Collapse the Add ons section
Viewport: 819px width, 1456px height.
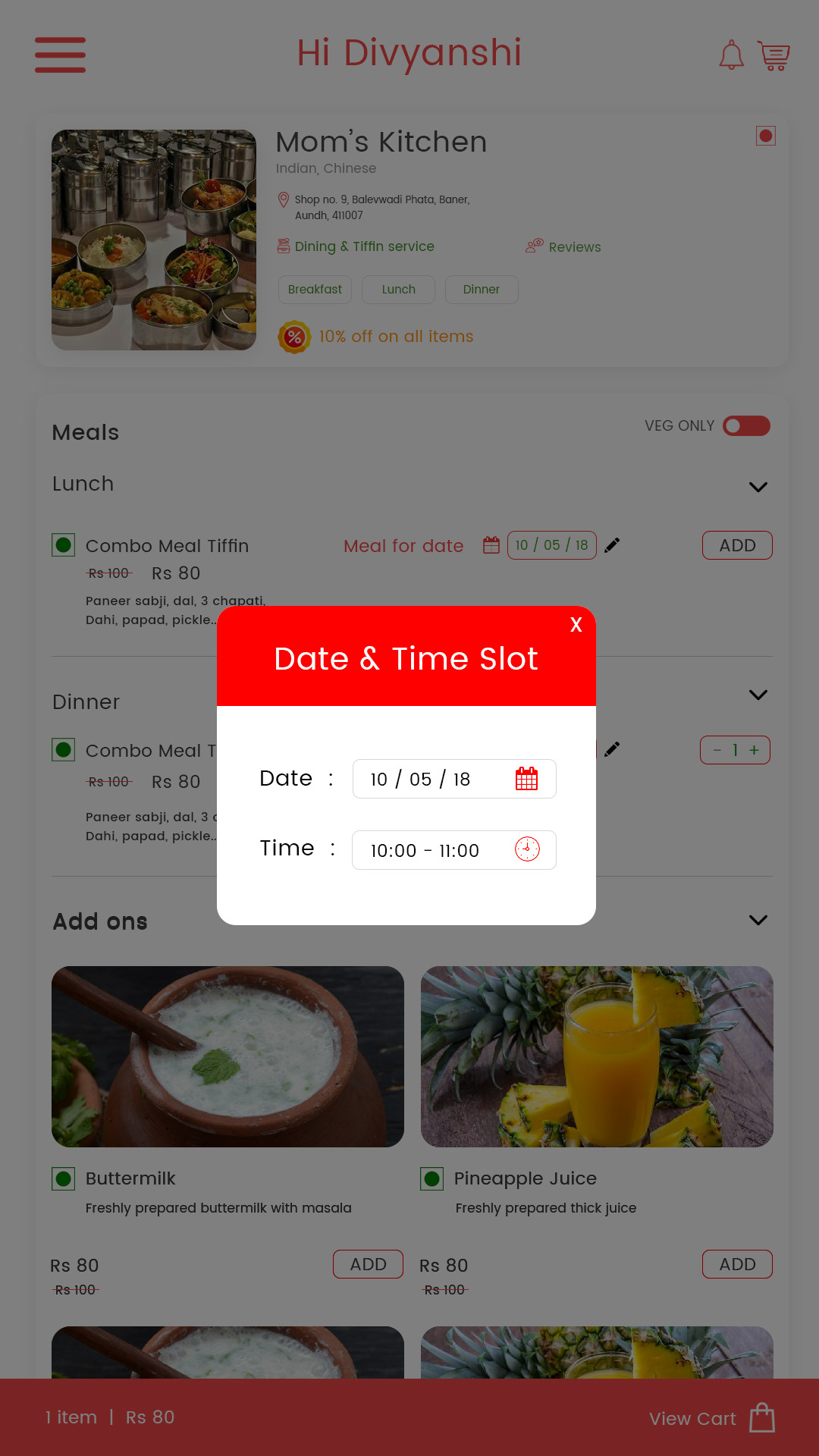758,920
